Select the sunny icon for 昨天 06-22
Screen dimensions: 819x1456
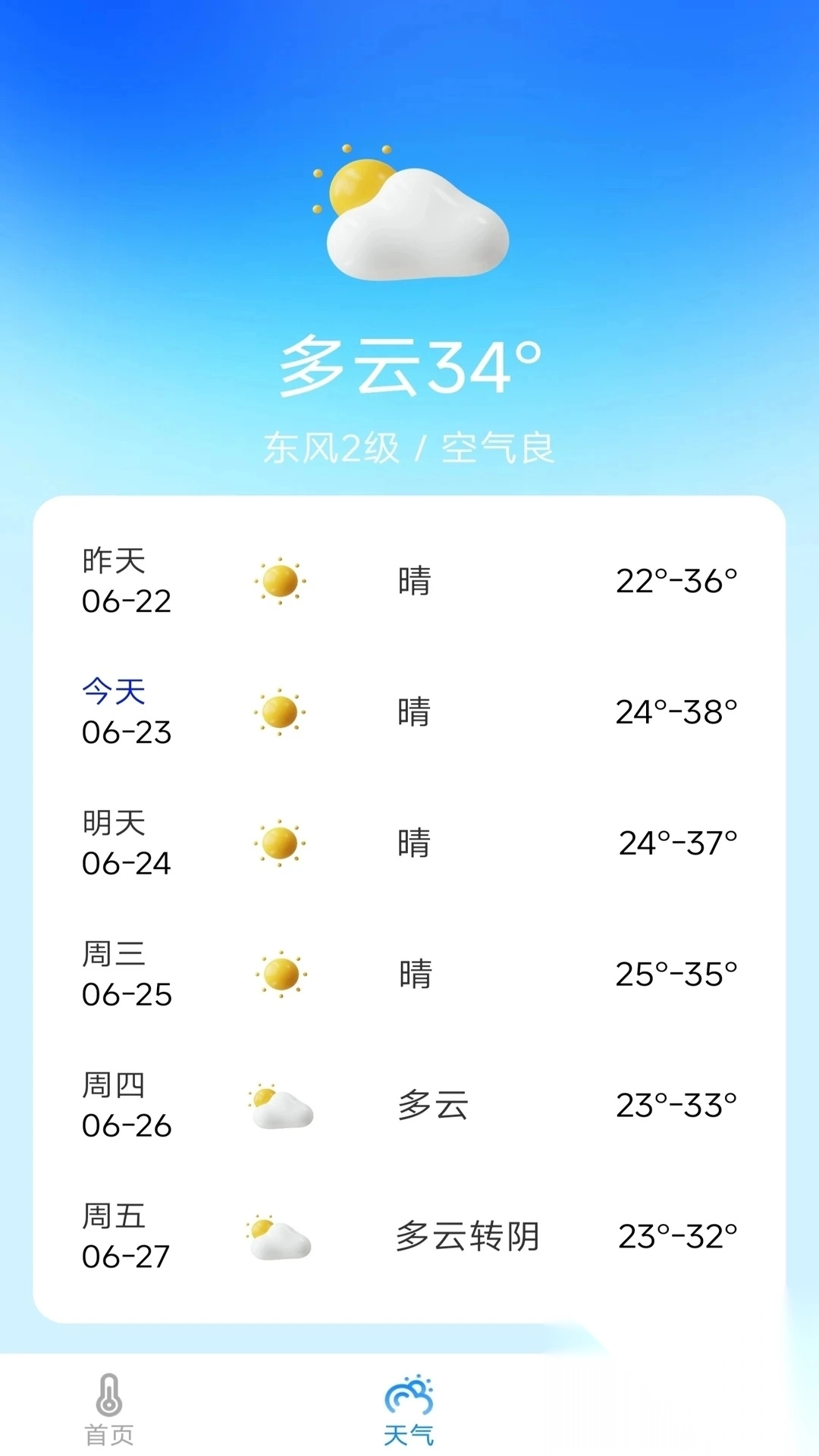pos(281,580)
